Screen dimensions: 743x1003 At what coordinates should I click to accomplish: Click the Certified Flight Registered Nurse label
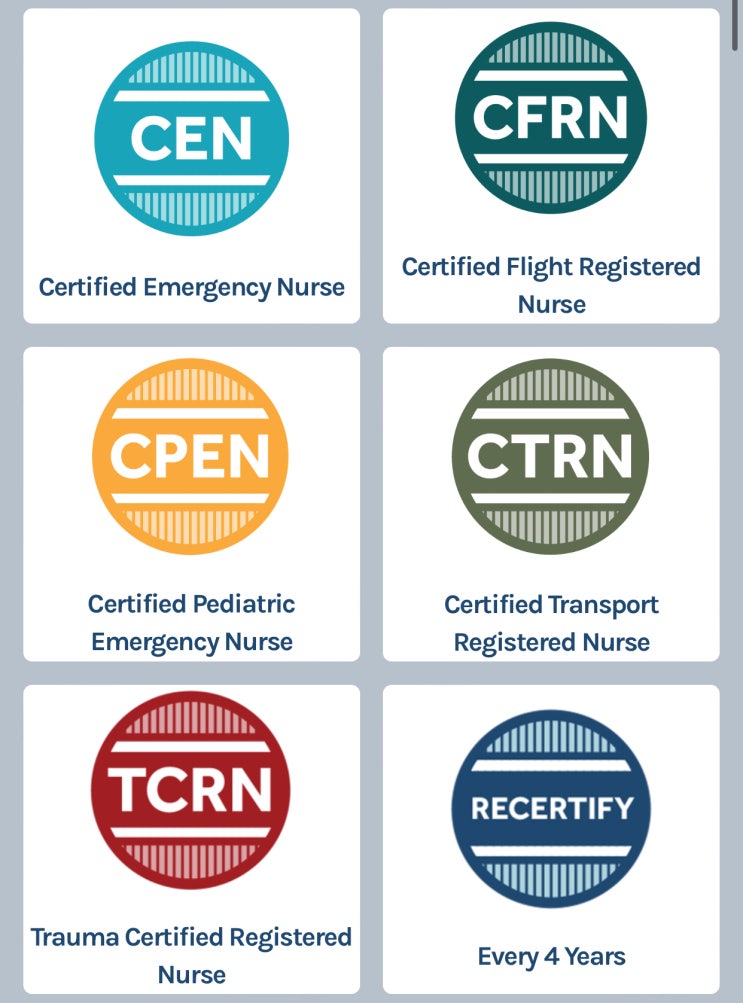(551, 285)
